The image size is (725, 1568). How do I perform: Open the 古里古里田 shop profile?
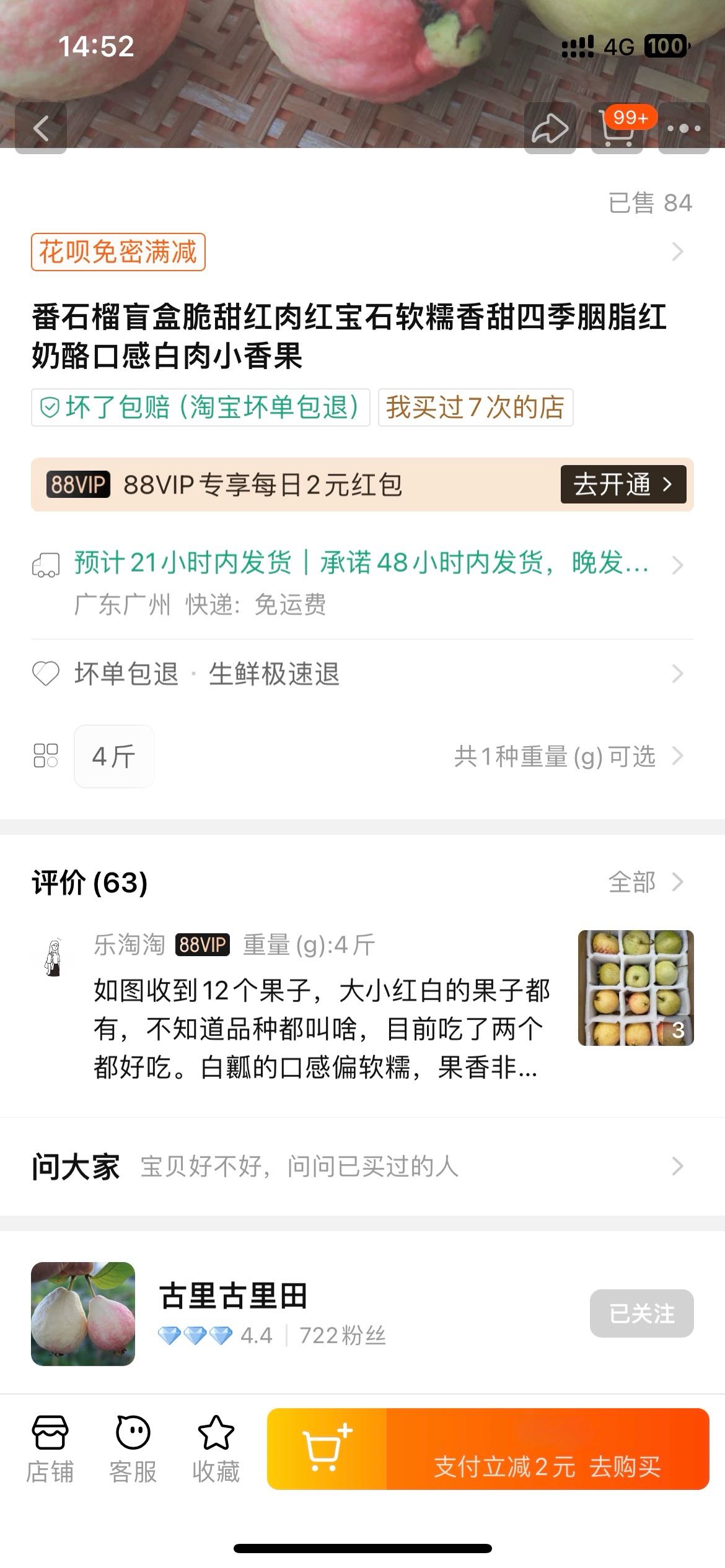point(233,1296)
